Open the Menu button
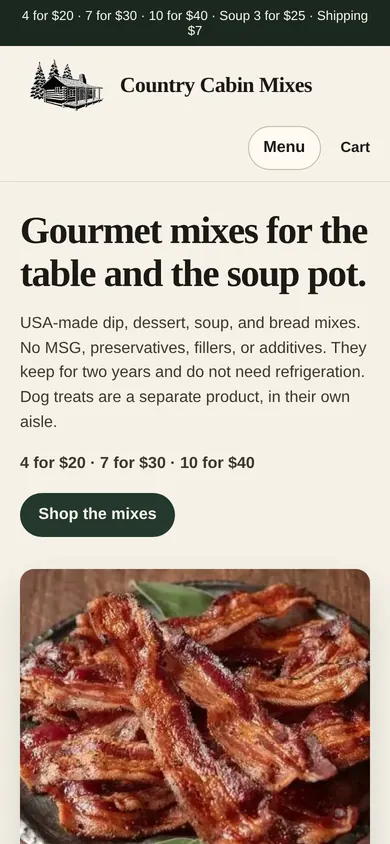The height and width of the screenshot is (844, 390). click(284, 147)
